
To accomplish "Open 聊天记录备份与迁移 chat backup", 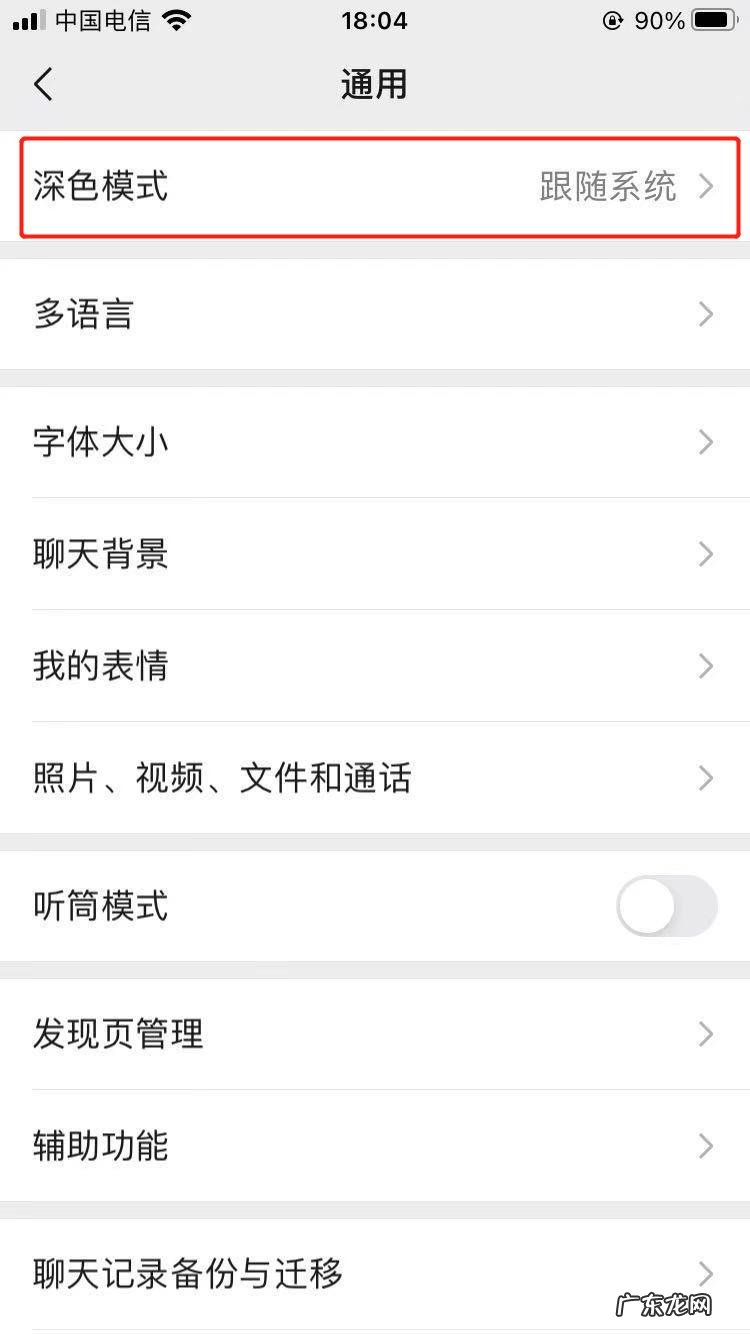I will (375, 1274).
